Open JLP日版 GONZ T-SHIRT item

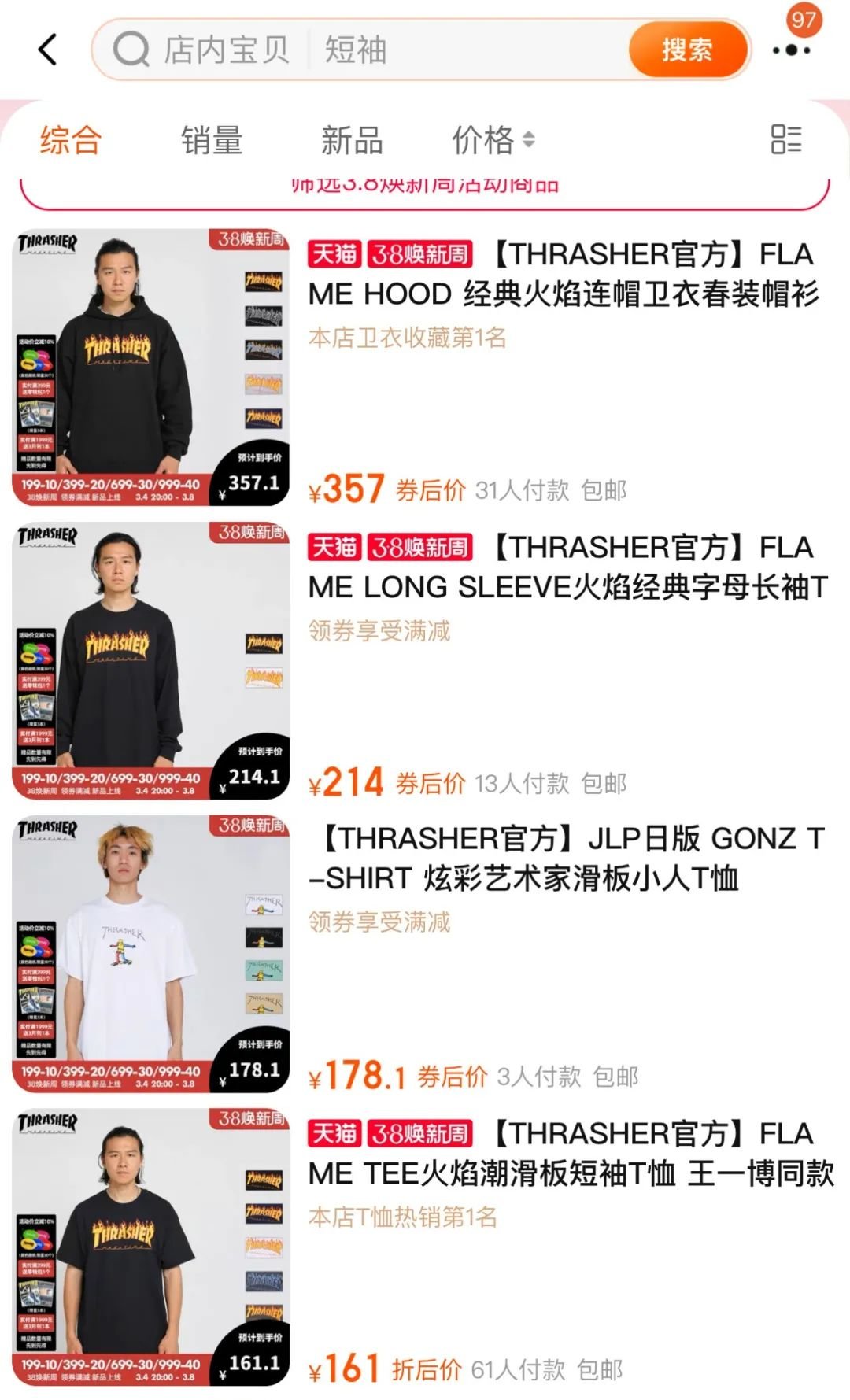click(x=571, y=859)
